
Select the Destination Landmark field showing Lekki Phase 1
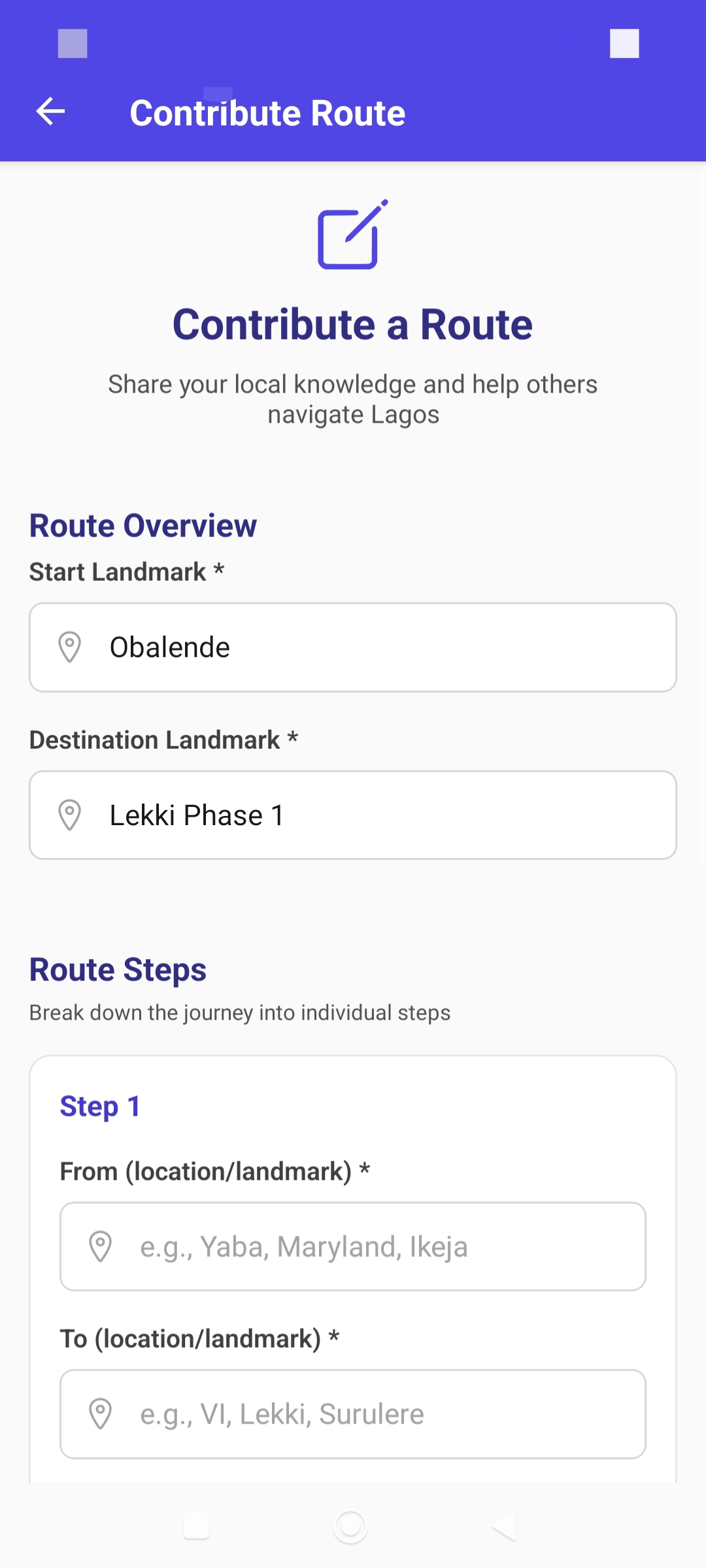tap(353, 815)
